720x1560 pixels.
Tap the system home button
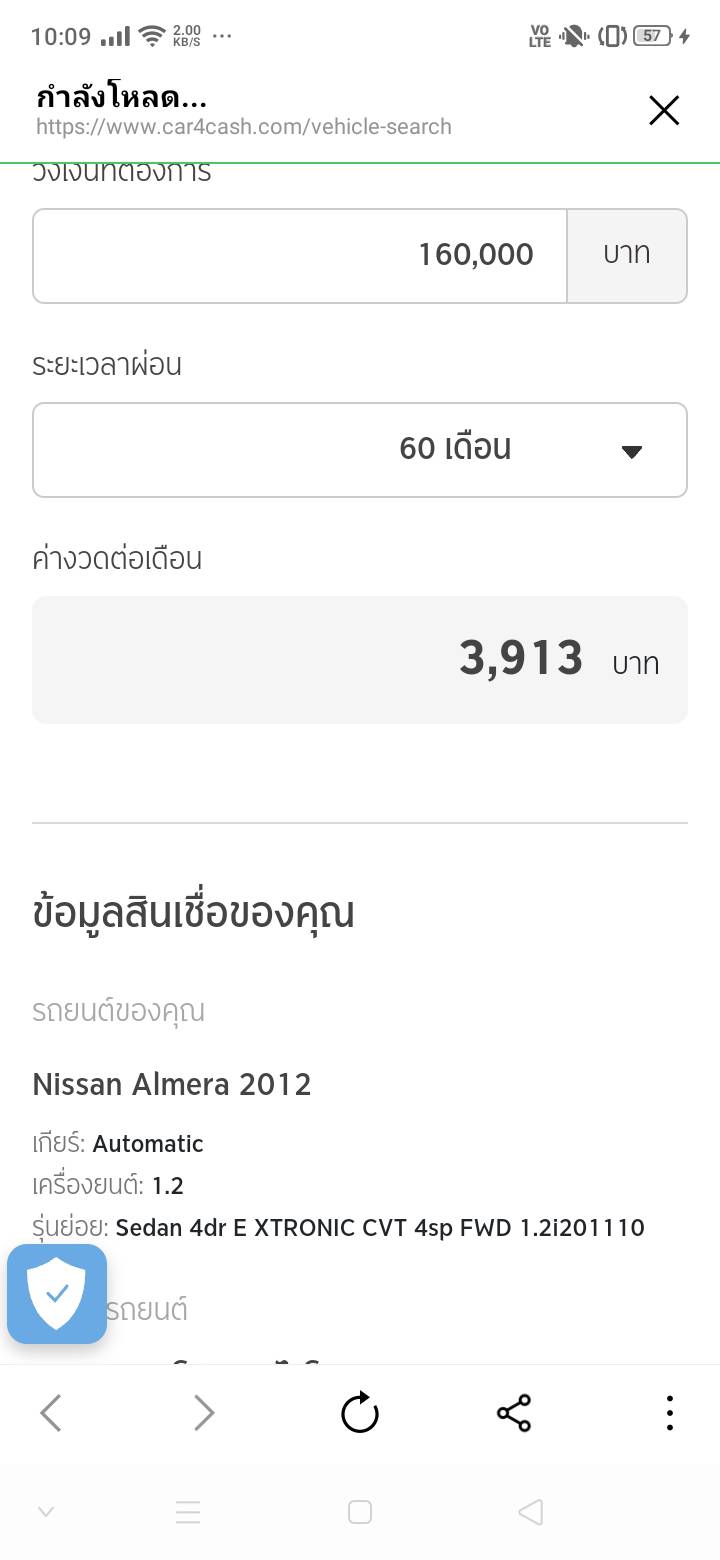pyautogui.click(x=360, y=1512)
